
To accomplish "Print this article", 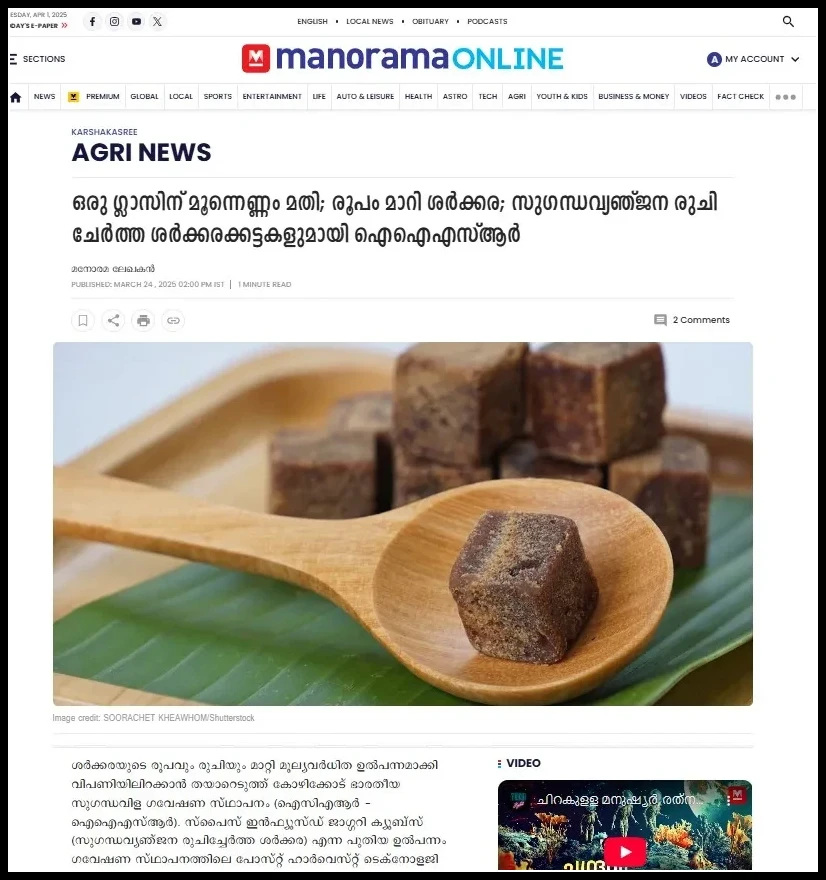I will click(x=143, y=320).
